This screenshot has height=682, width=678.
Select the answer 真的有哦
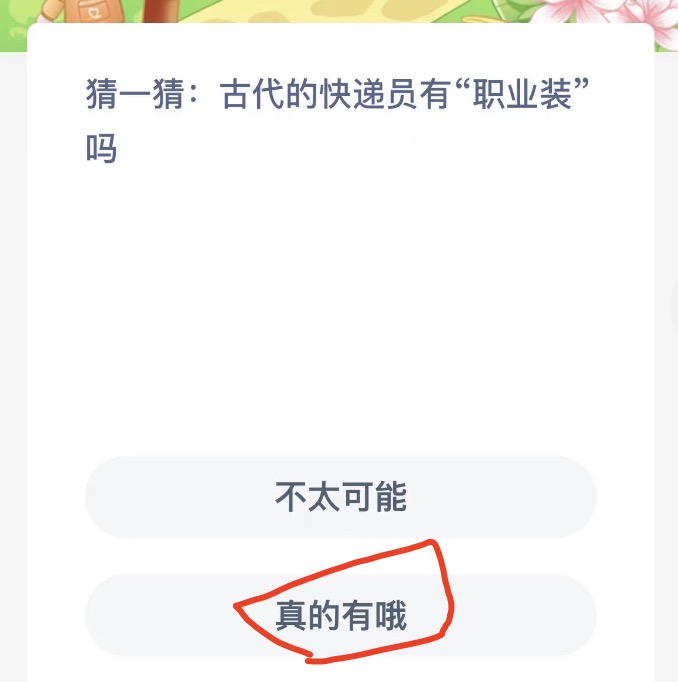tap(340, 615)
